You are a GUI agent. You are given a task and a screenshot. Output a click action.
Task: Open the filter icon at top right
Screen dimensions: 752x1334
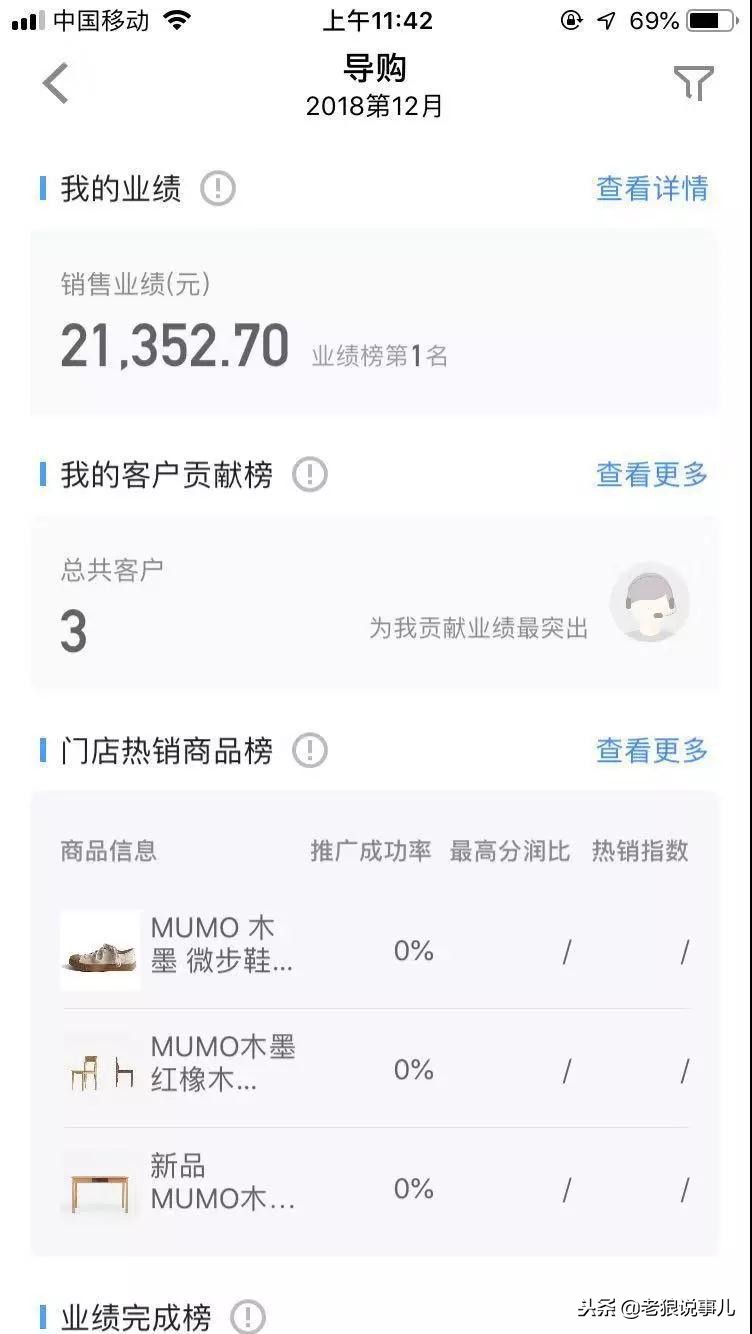pos(695,84)
